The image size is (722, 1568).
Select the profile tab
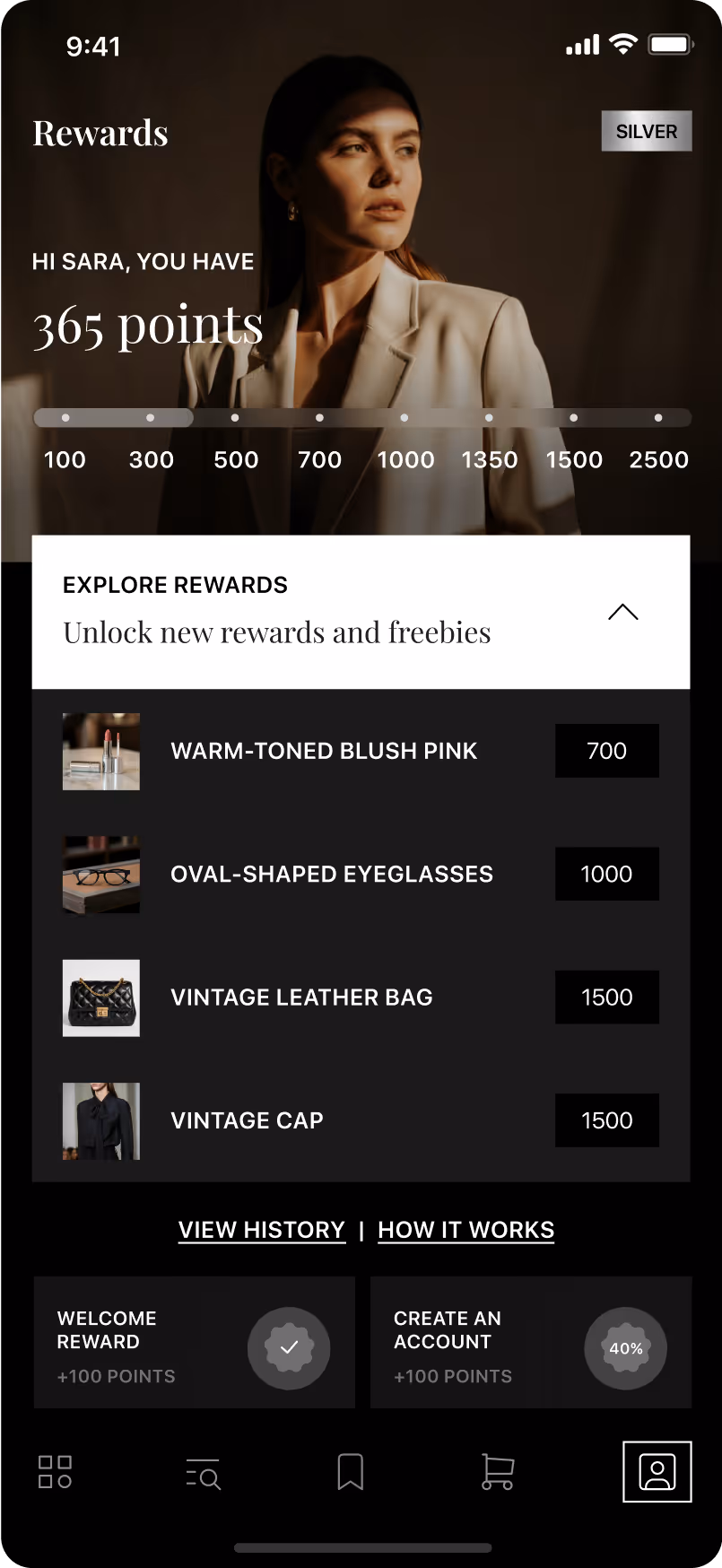657,1471
